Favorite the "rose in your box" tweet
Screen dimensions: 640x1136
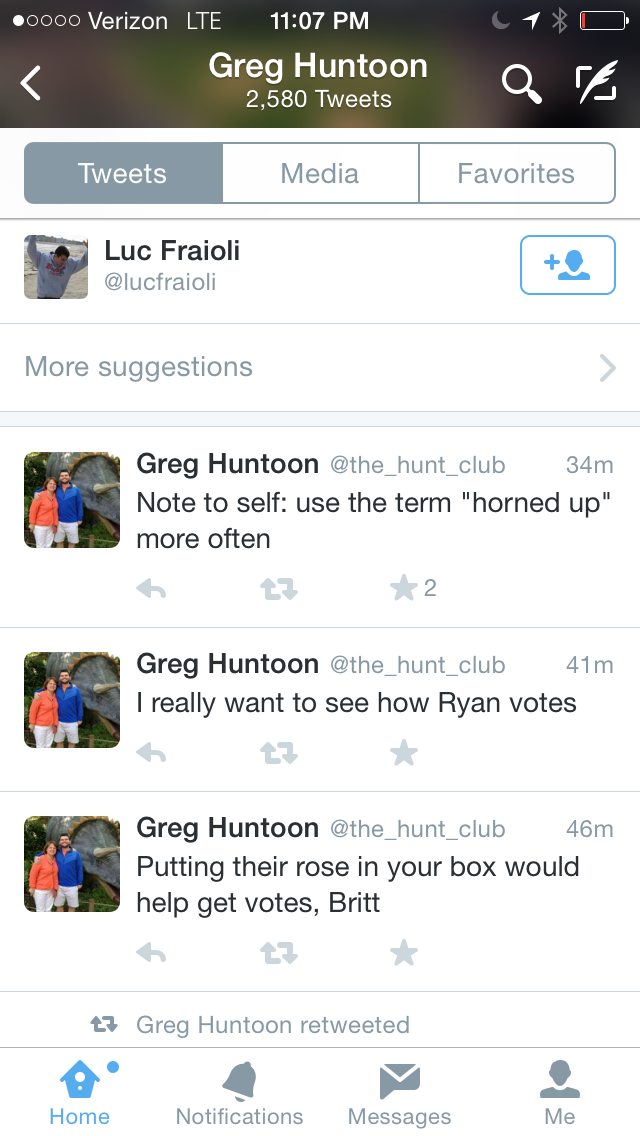[403, 954]
